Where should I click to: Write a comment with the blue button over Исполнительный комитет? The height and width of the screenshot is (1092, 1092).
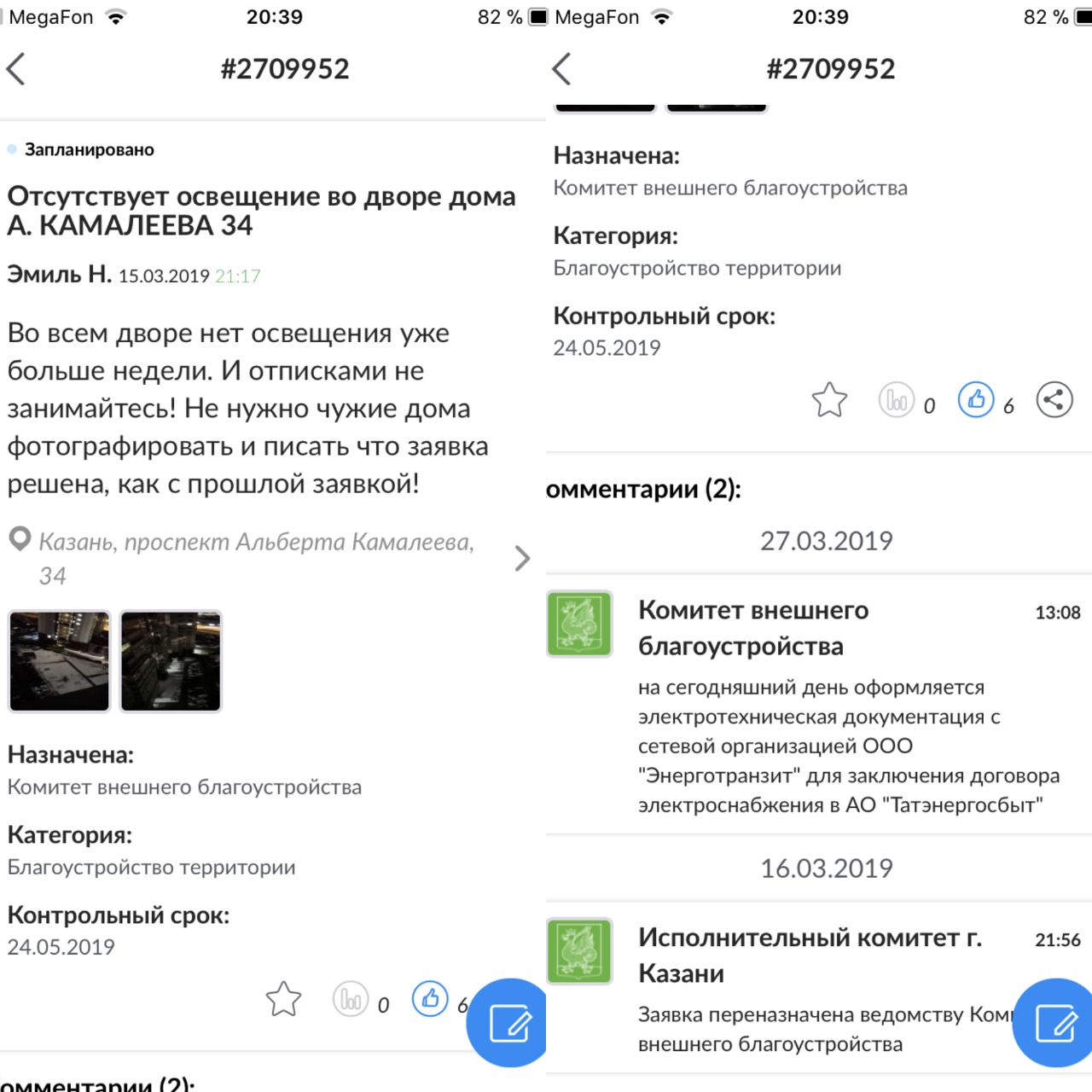point(1054,1022)
